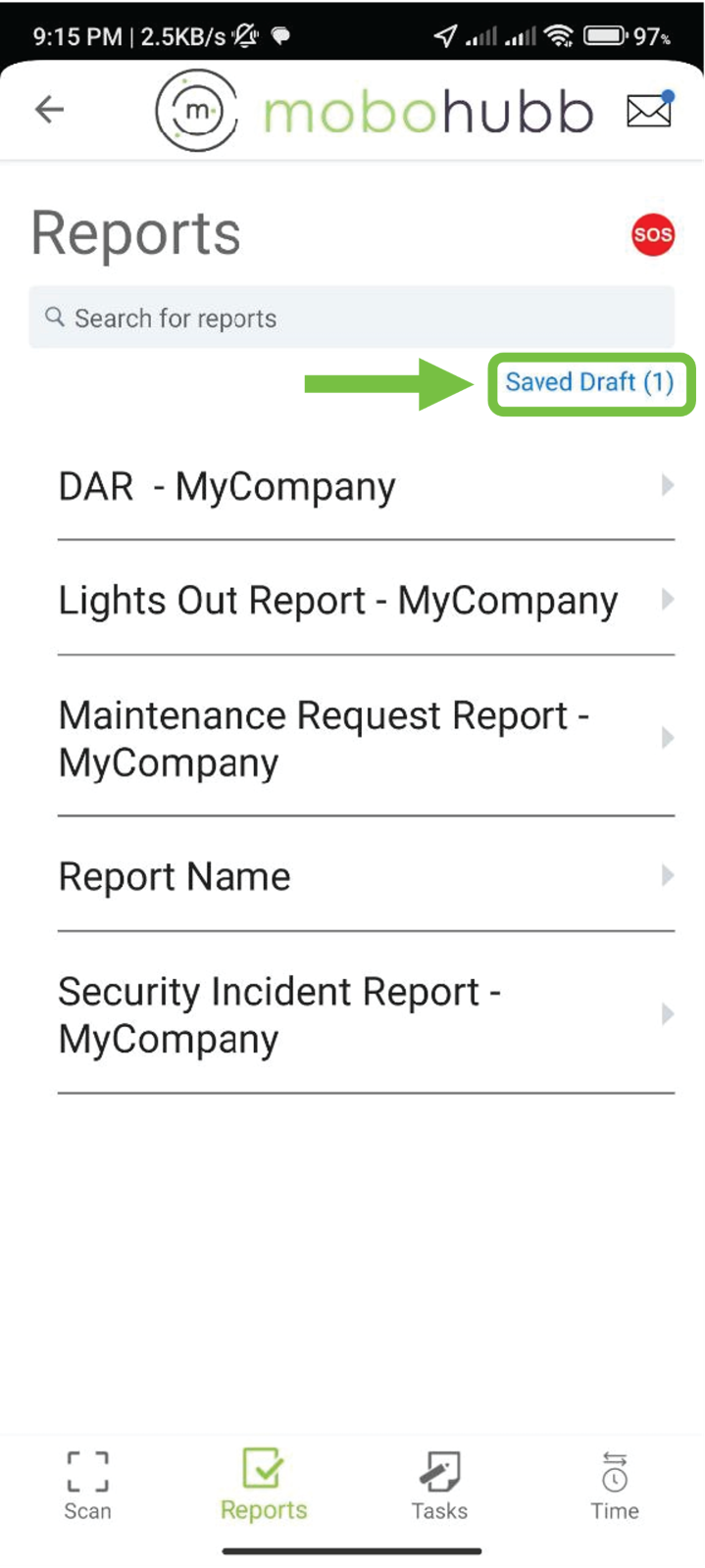
Task: Tap the red SOS button
Action: (652, 234)
